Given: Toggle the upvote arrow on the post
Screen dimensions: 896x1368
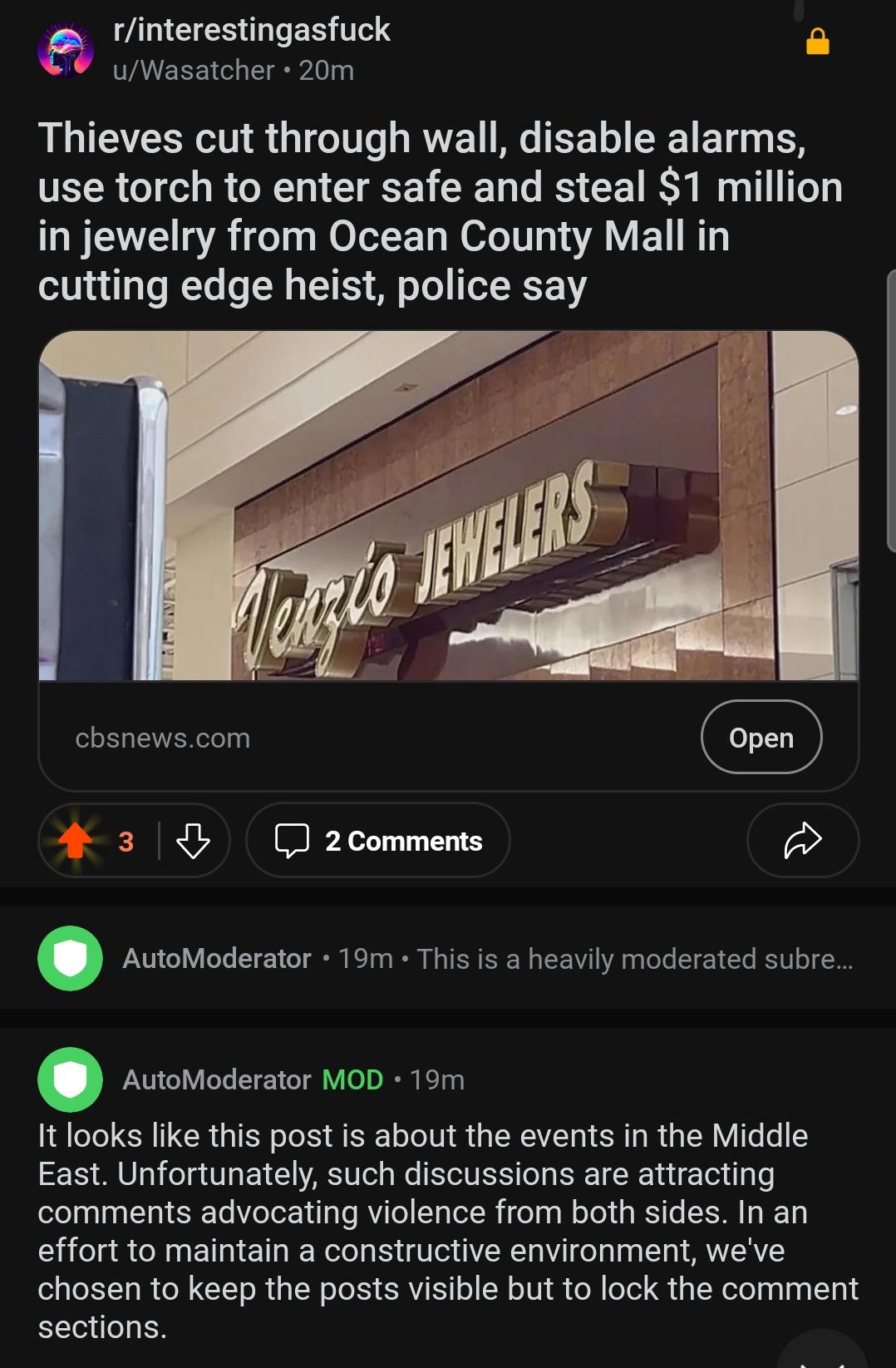Looking at the screenshot, I should [76, 841].
